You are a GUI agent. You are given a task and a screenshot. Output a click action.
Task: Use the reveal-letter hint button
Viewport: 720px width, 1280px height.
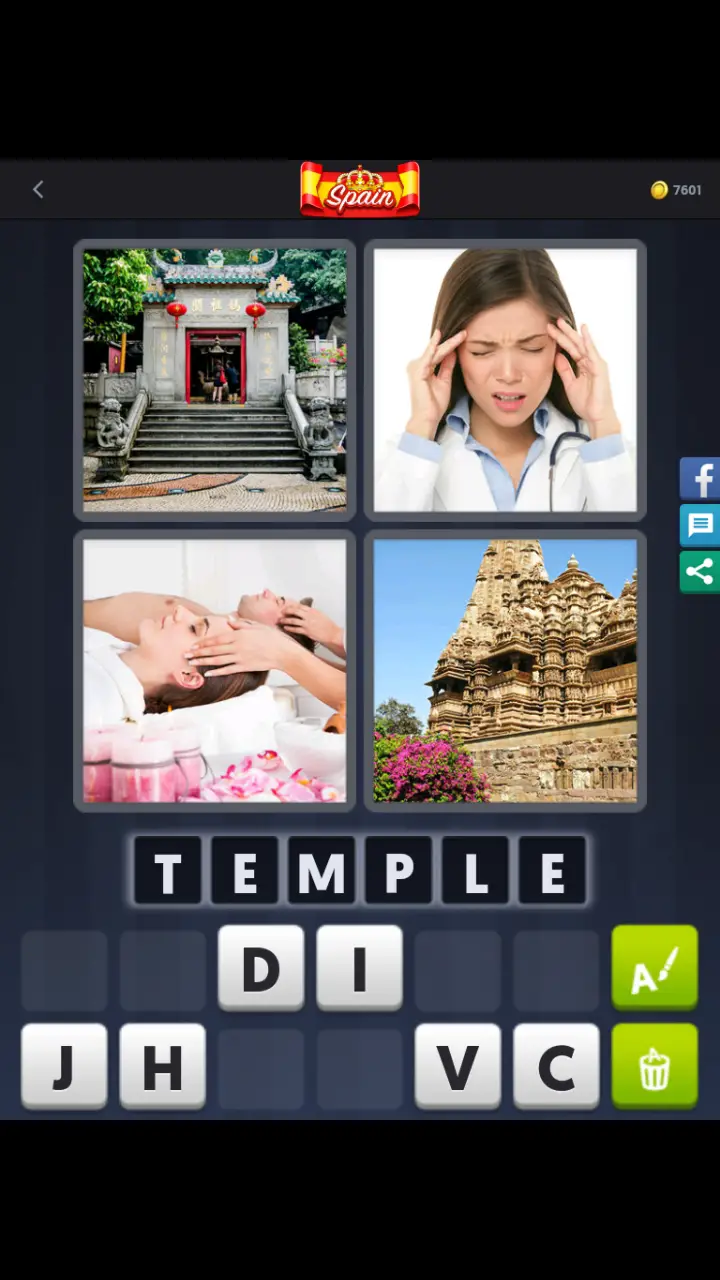[x=654, y=968]
